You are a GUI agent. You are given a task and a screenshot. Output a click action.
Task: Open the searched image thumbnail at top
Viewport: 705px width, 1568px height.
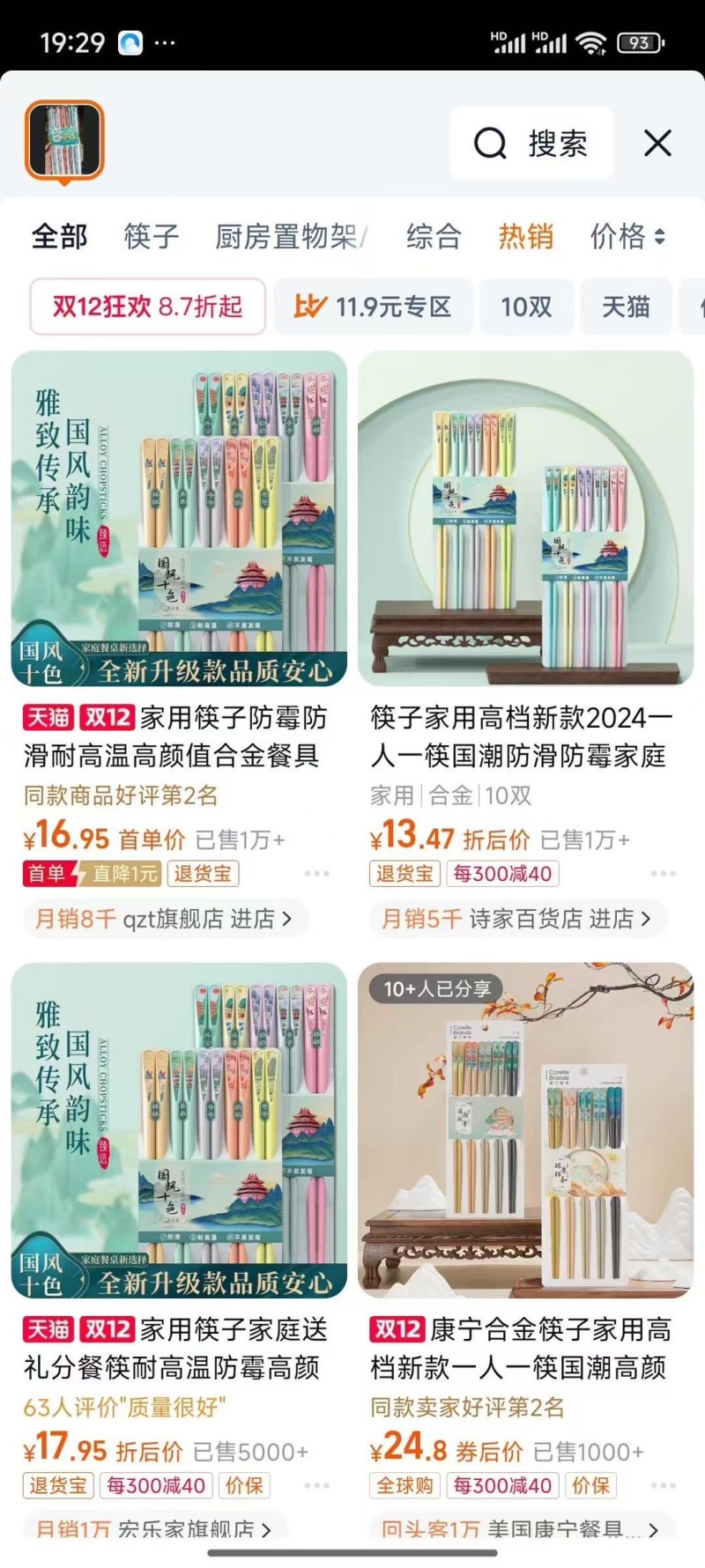pos(64,141)
